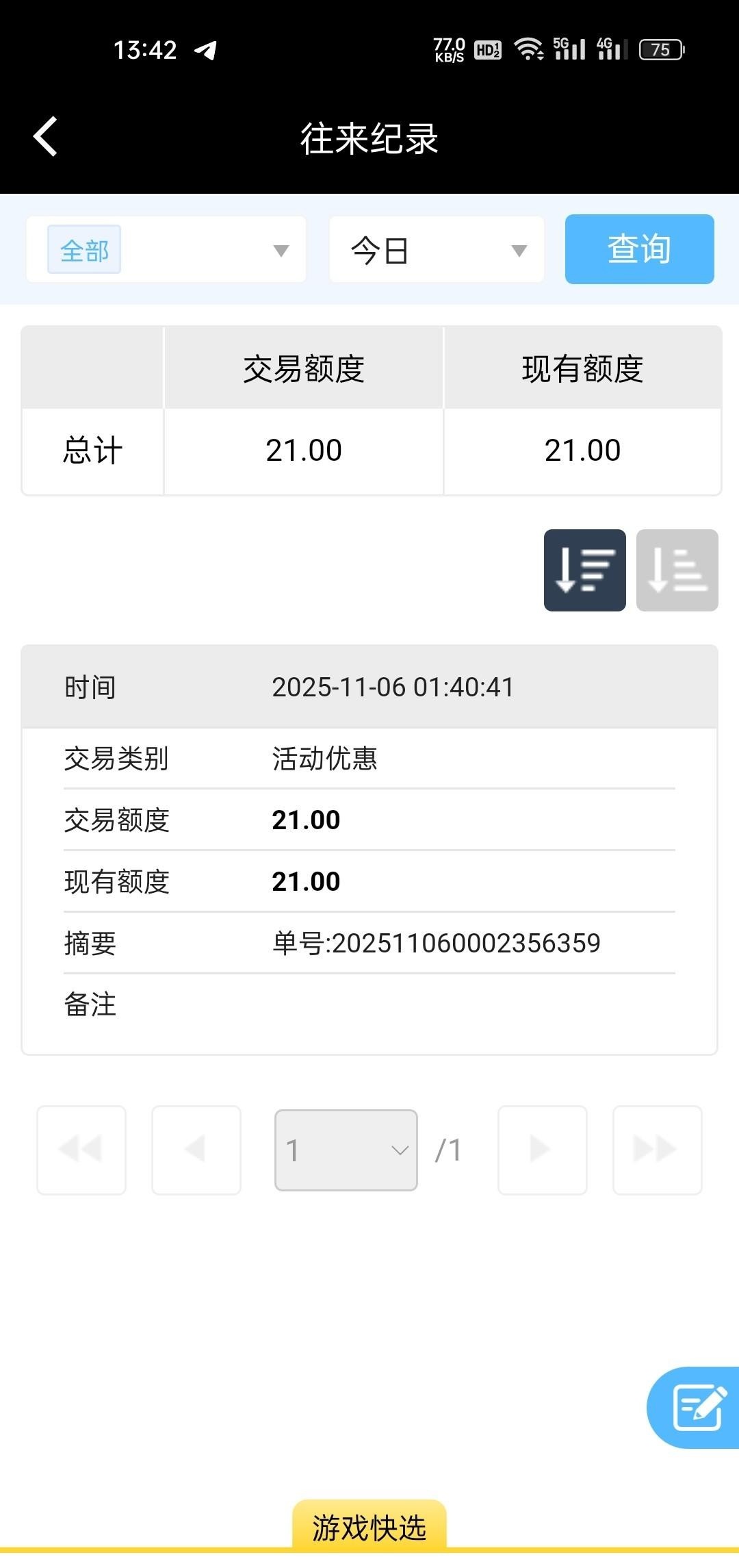Open the 全部 transaction type dropdown

(166, 250)
